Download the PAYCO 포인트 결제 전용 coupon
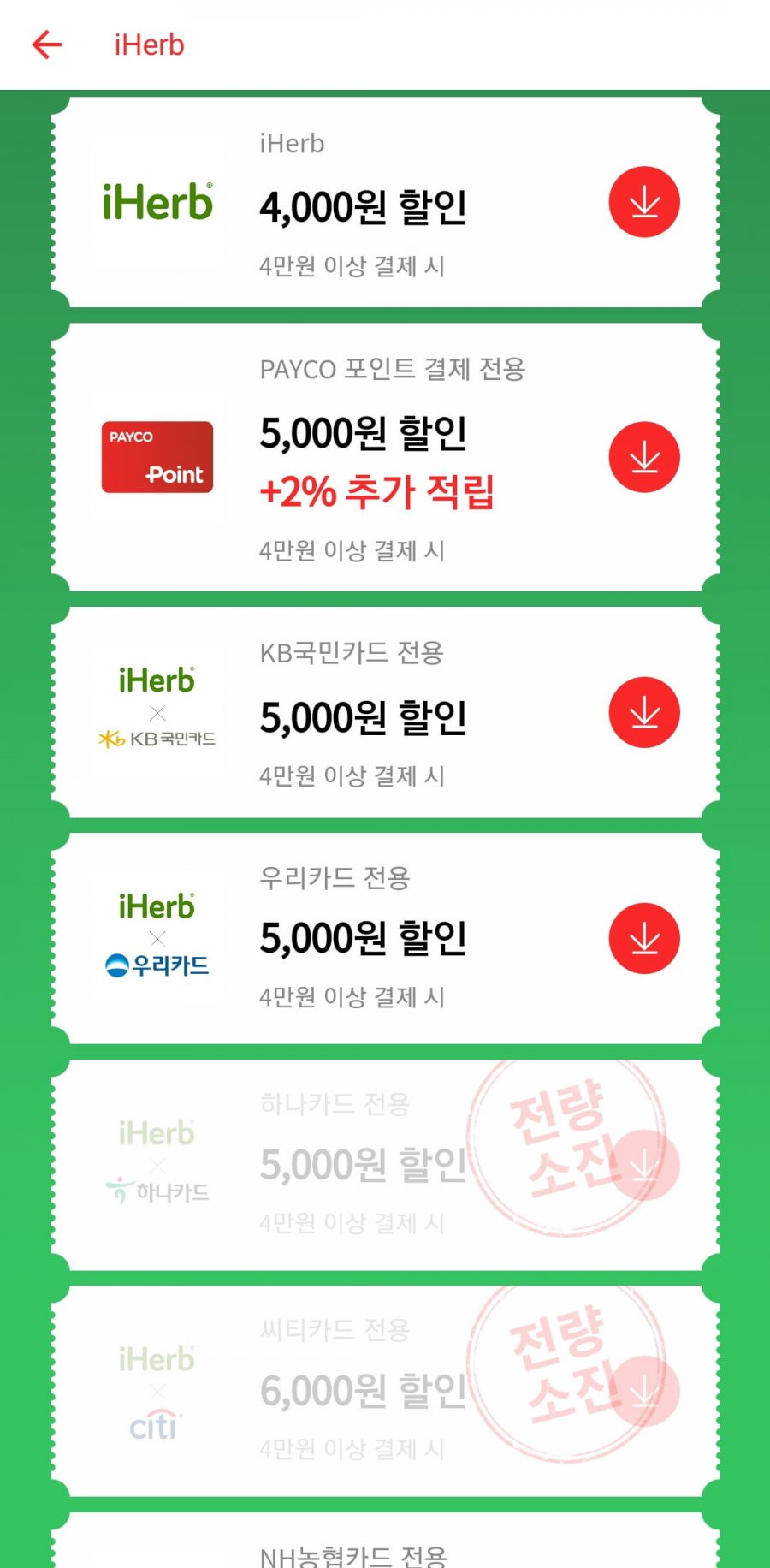The height and width of the screenshot is (1568, 770). pos(643,458)
